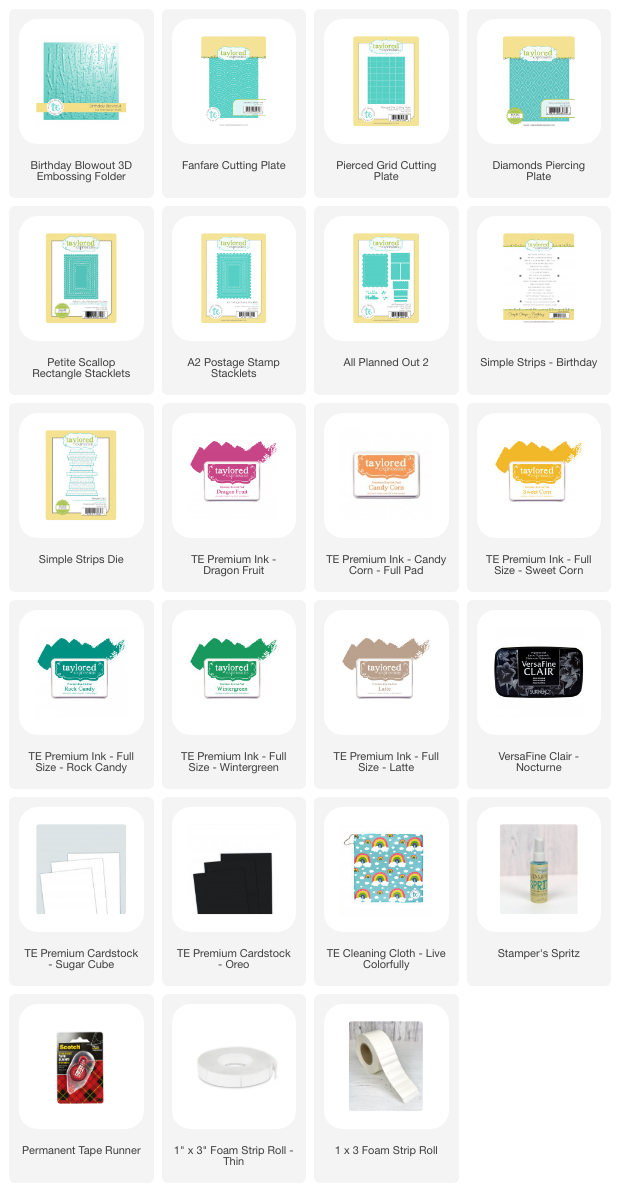Select TE Cleaning Cloth Live Colorfully
Viewport: 620px width, 1204px height.
click(x=386, y=868)
